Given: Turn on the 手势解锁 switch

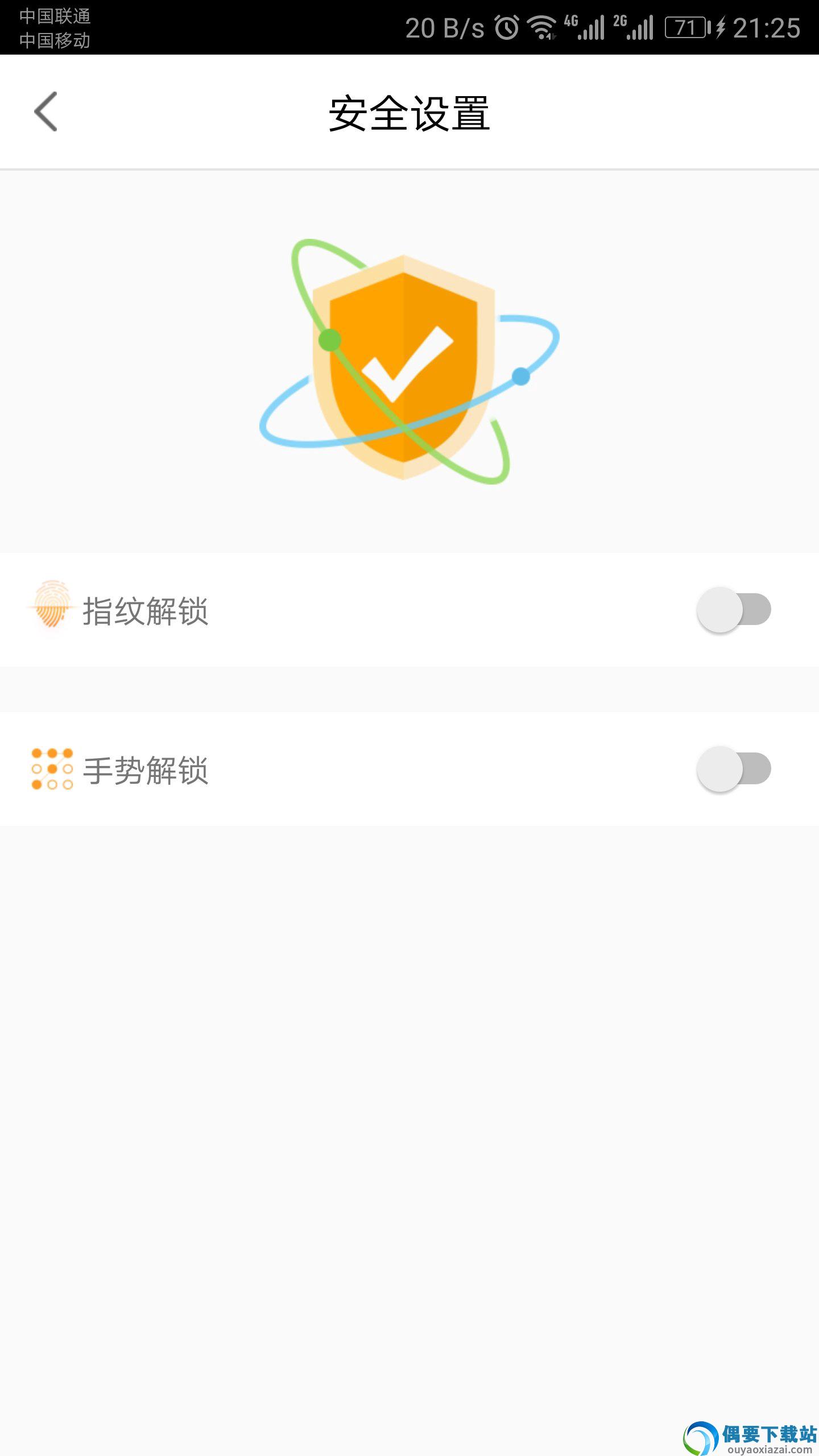Looking at the screenshot, I should point(733,769).
